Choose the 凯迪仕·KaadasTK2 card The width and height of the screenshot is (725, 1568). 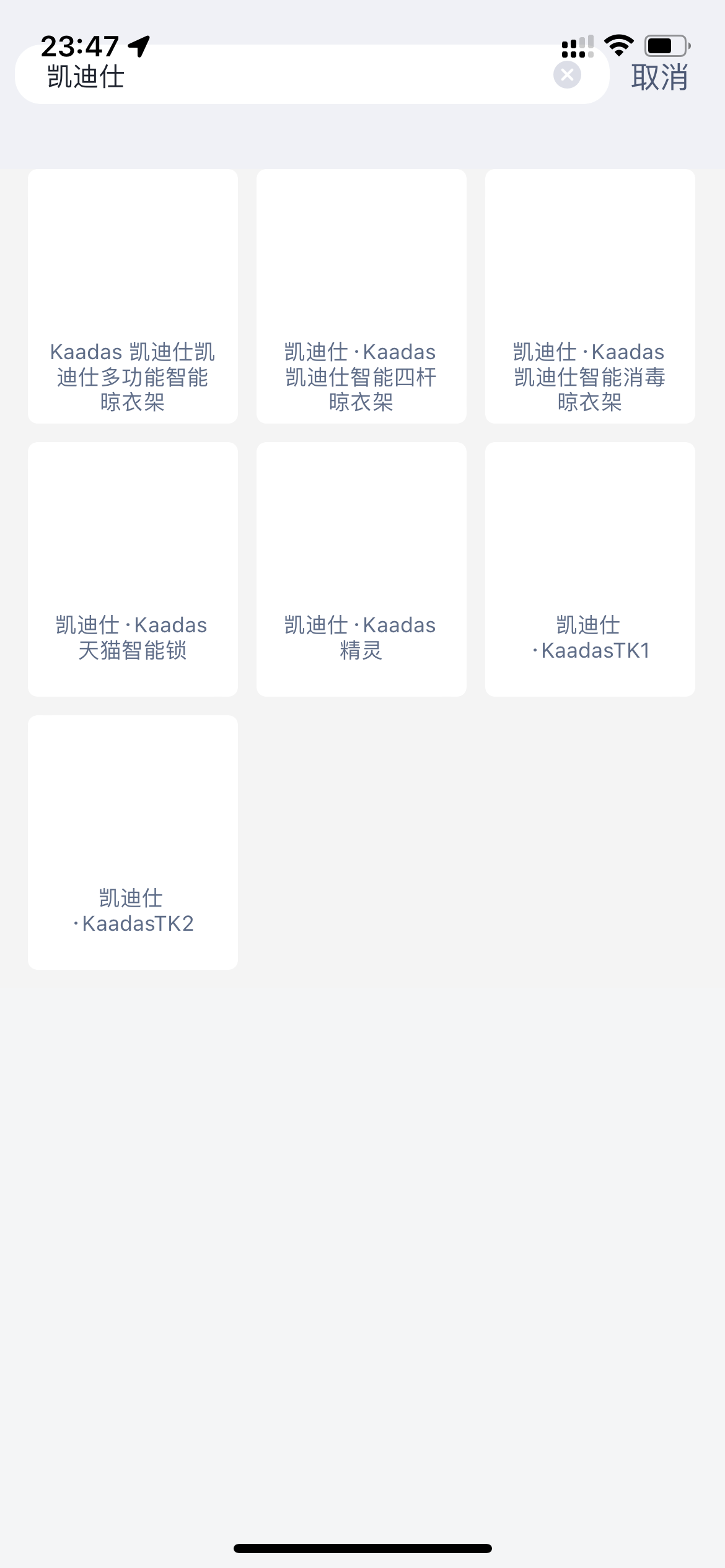coord(133,842)
